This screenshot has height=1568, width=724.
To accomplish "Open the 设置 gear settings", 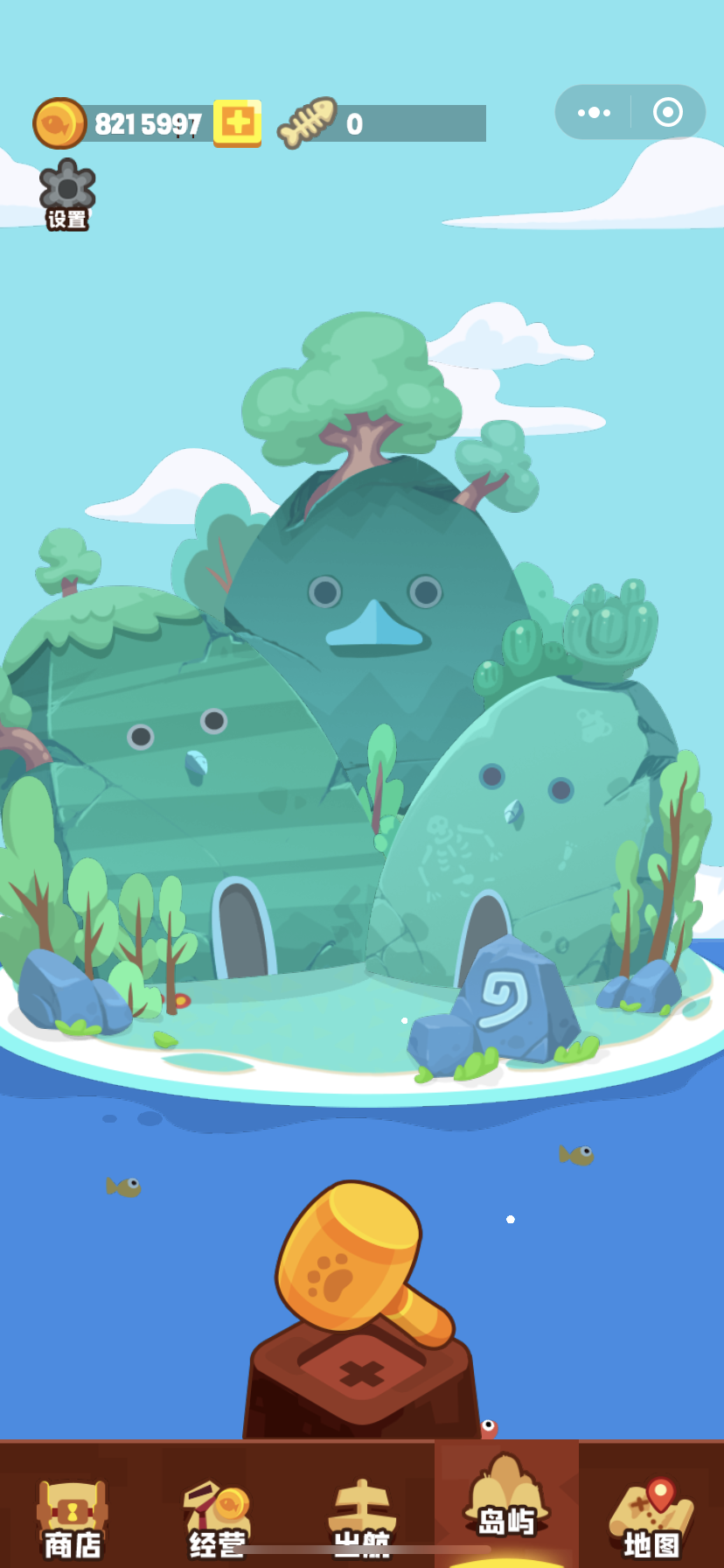I will (x=66, y=193).
